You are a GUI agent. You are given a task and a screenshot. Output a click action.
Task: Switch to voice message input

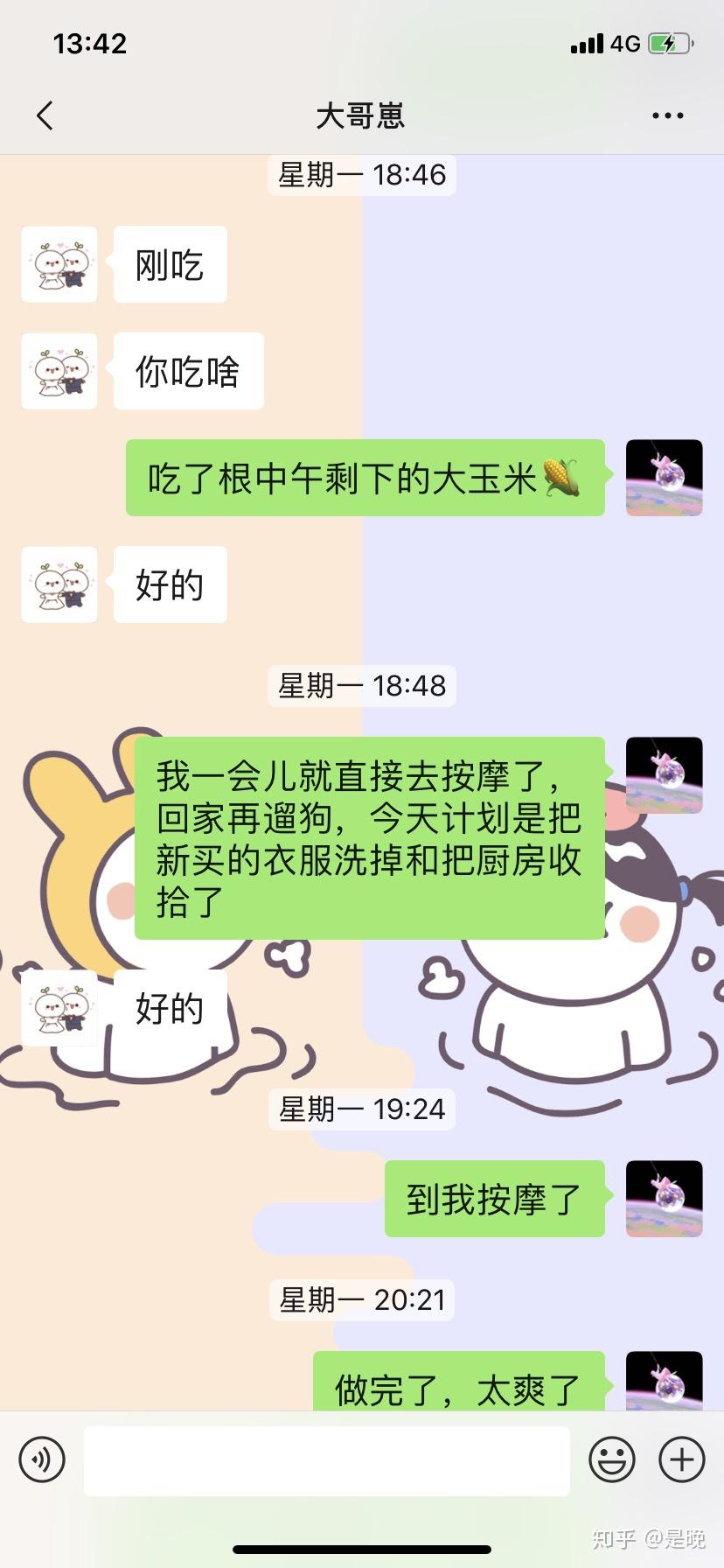point(42,1459)
